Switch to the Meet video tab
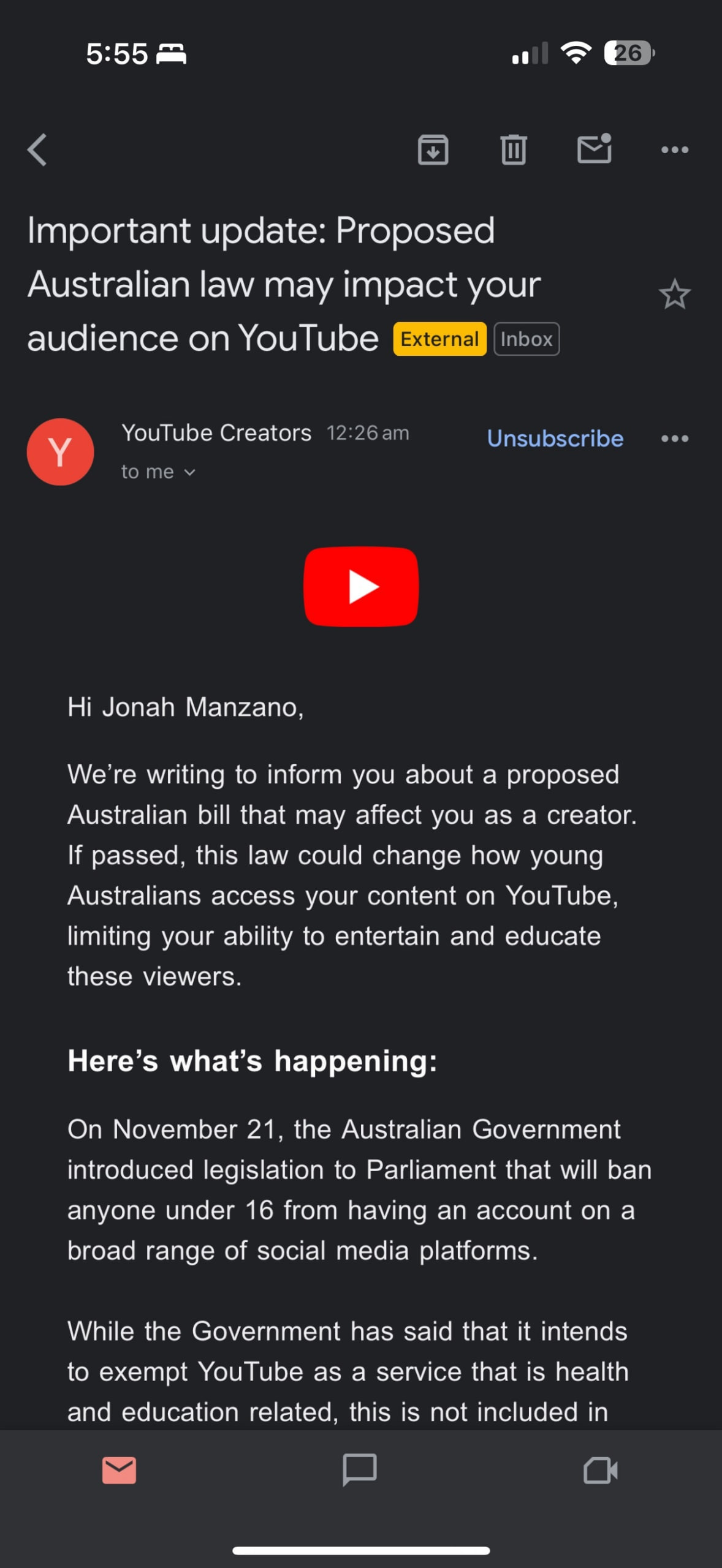The width and height of the screenshot is (722, 1568). (600, 1470)
